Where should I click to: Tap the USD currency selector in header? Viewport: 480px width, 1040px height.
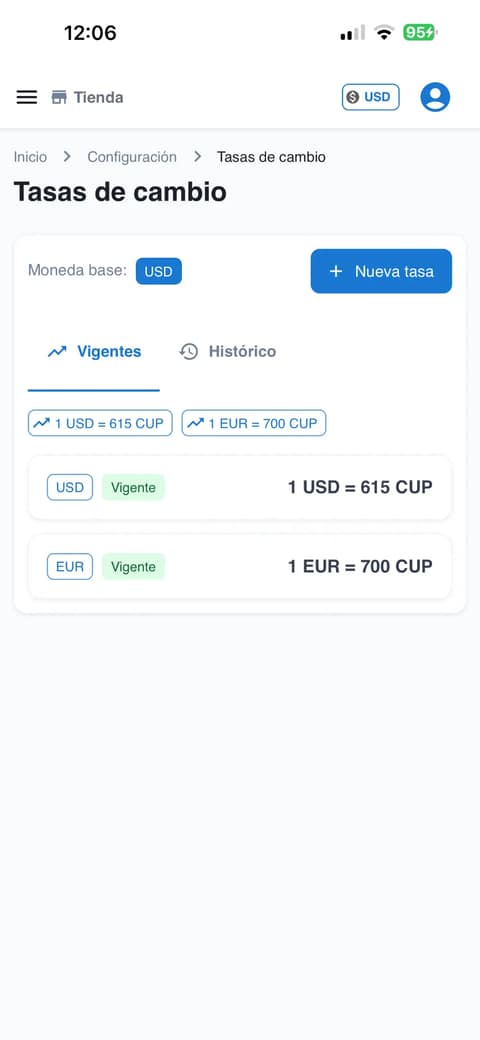[x=371, y=97]
